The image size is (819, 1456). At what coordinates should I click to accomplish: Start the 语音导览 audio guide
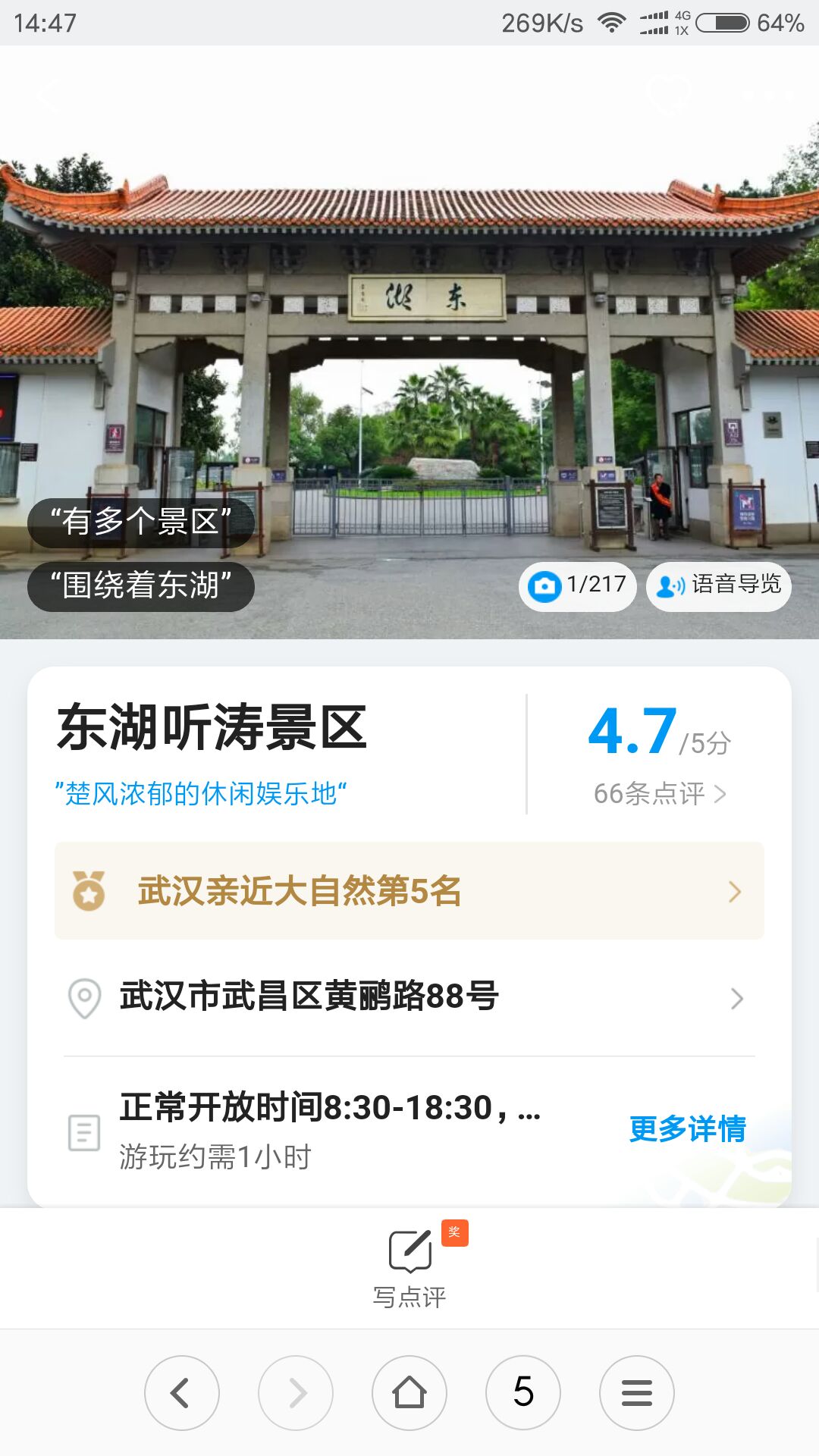coord(718,585)
